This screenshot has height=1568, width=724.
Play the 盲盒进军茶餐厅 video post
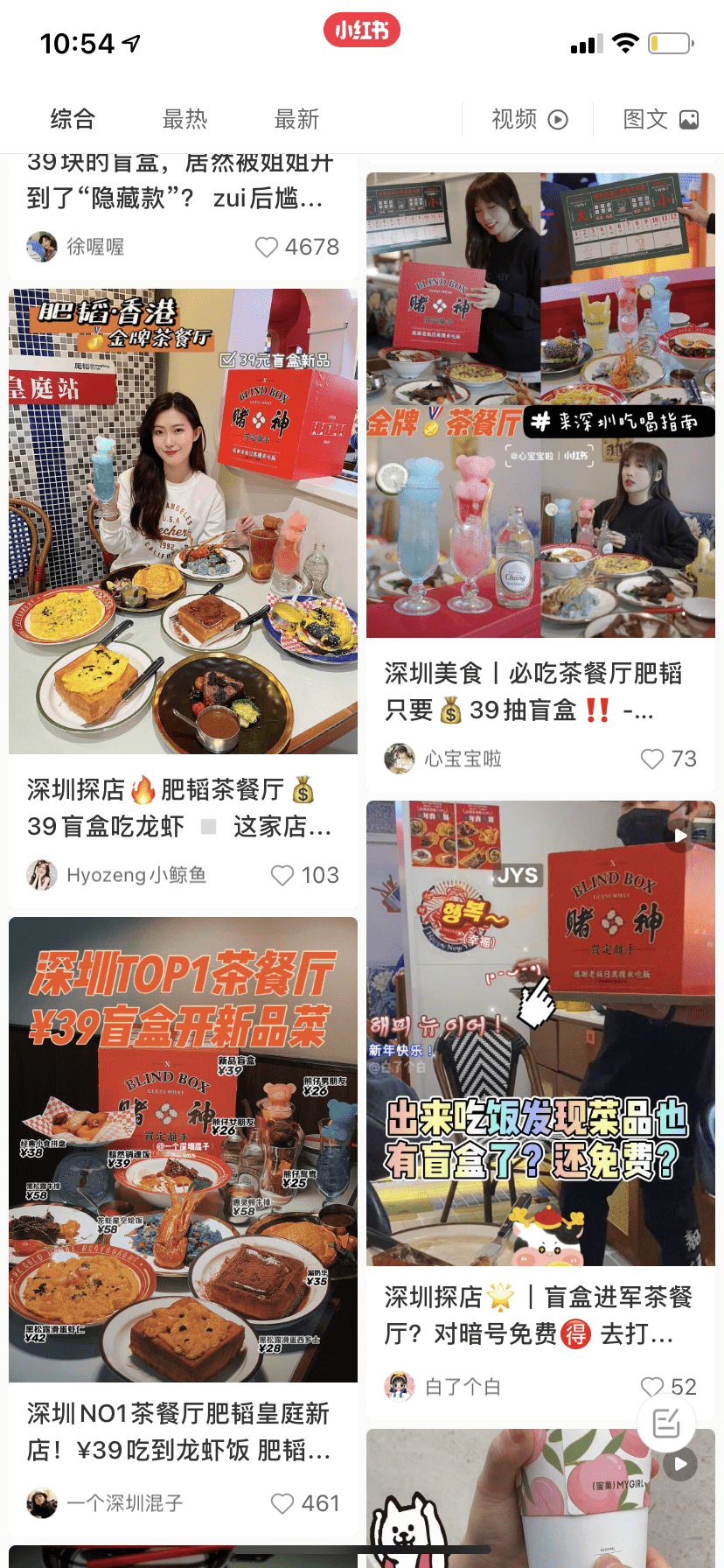(x=540, y=1032)
